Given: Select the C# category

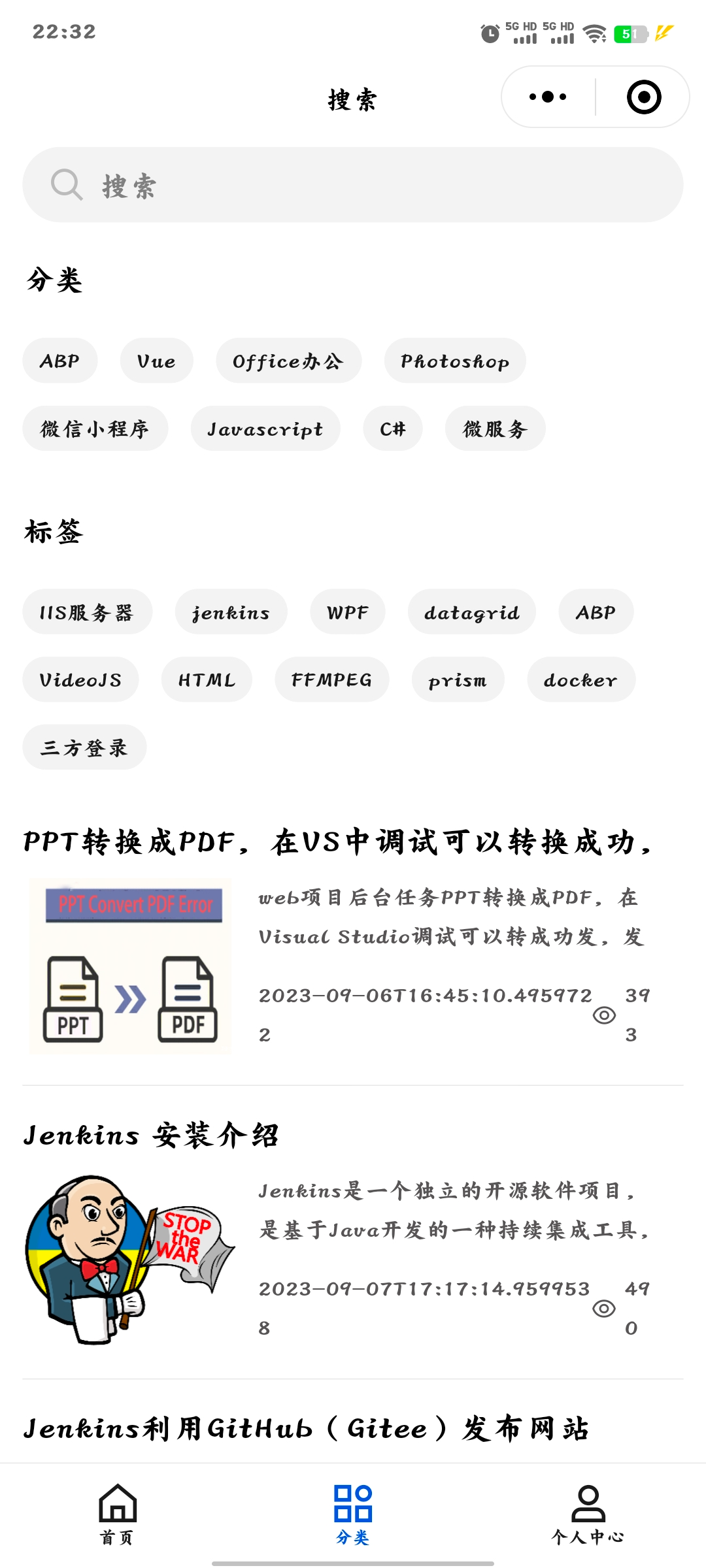Looking at the screenshot, I should click(393, 429).
